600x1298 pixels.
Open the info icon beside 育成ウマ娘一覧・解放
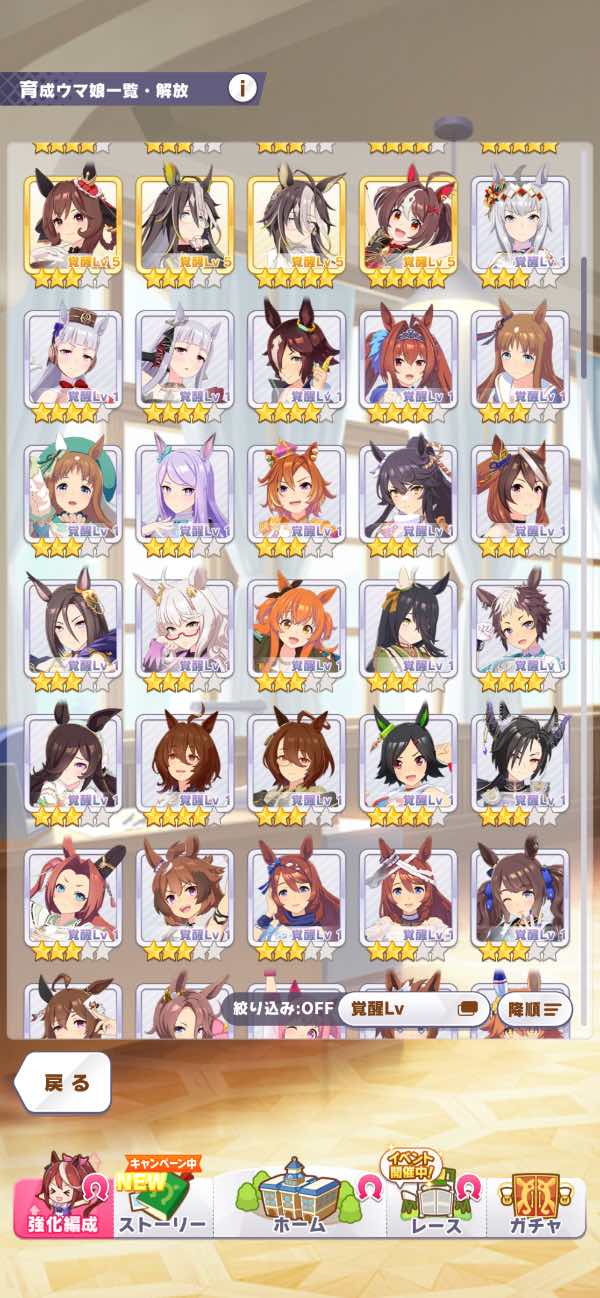coord(242,88)
